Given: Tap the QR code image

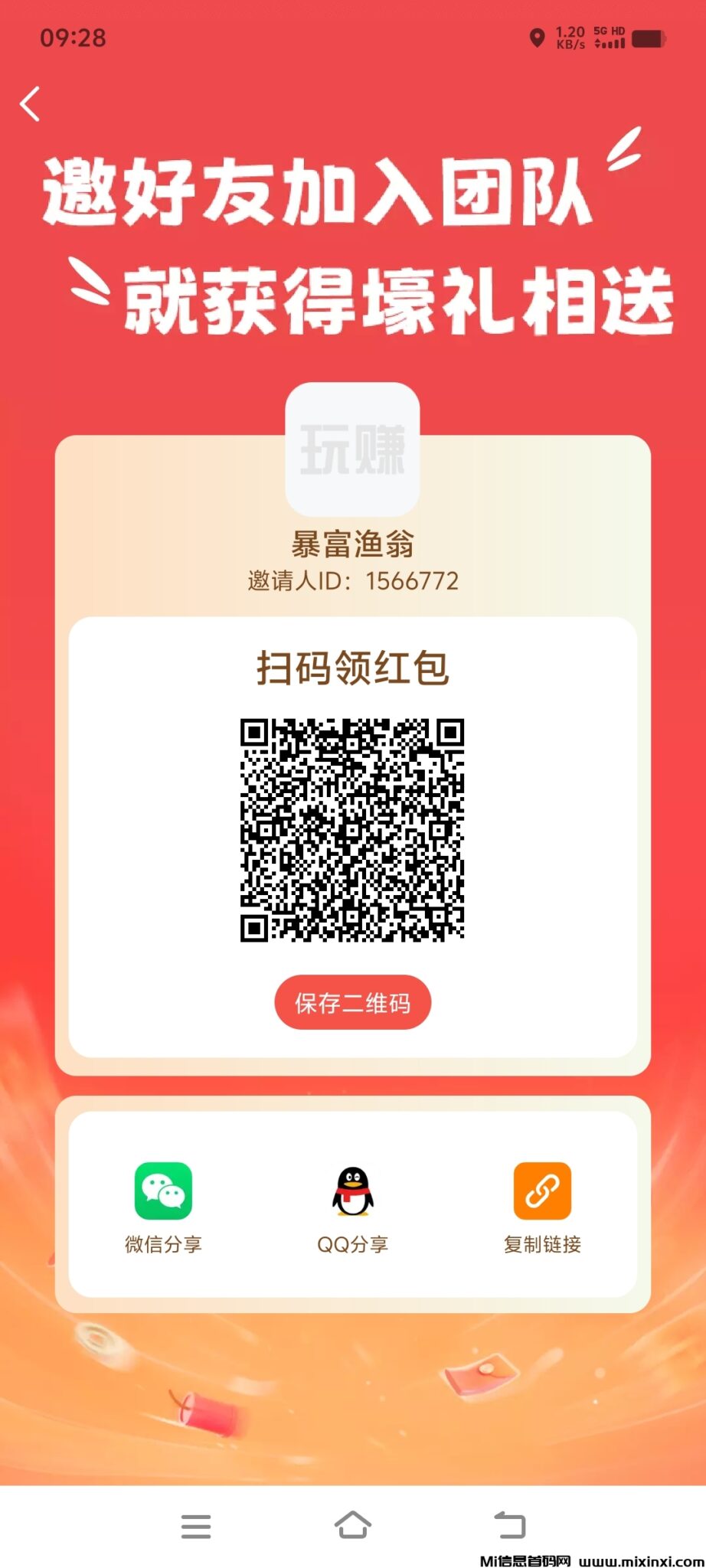Looking at the screenshot, I should [352, 831].
